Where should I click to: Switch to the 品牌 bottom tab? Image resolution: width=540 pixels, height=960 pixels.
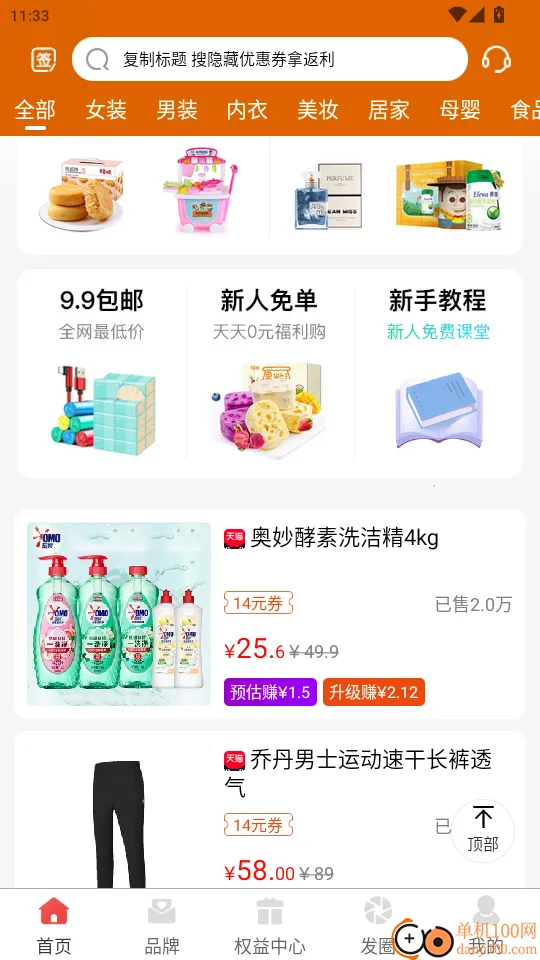(162, 924)
